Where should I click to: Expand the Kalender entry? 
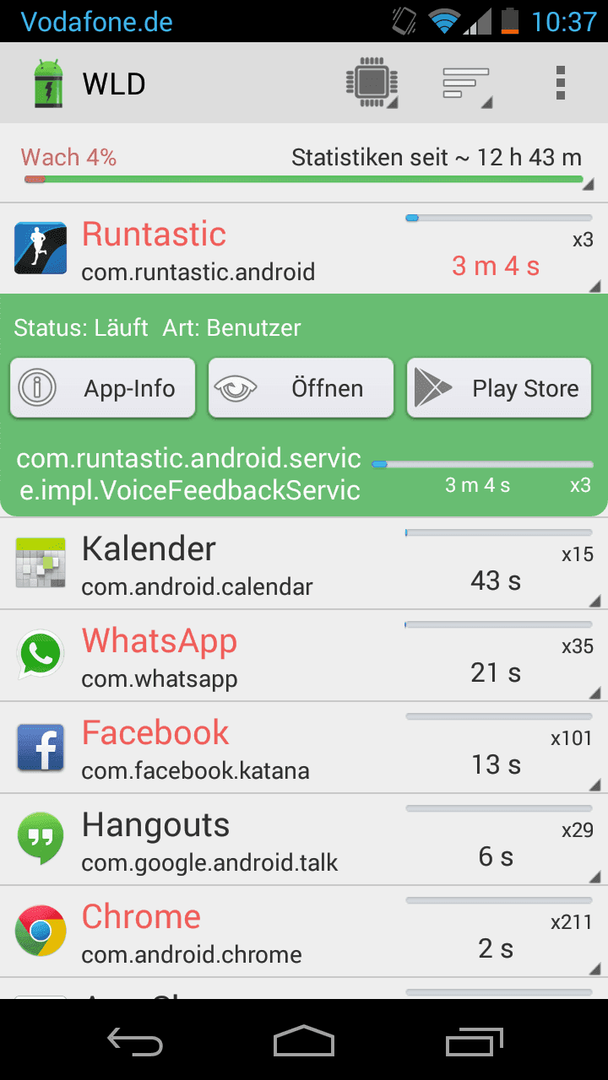coord(304,564)
